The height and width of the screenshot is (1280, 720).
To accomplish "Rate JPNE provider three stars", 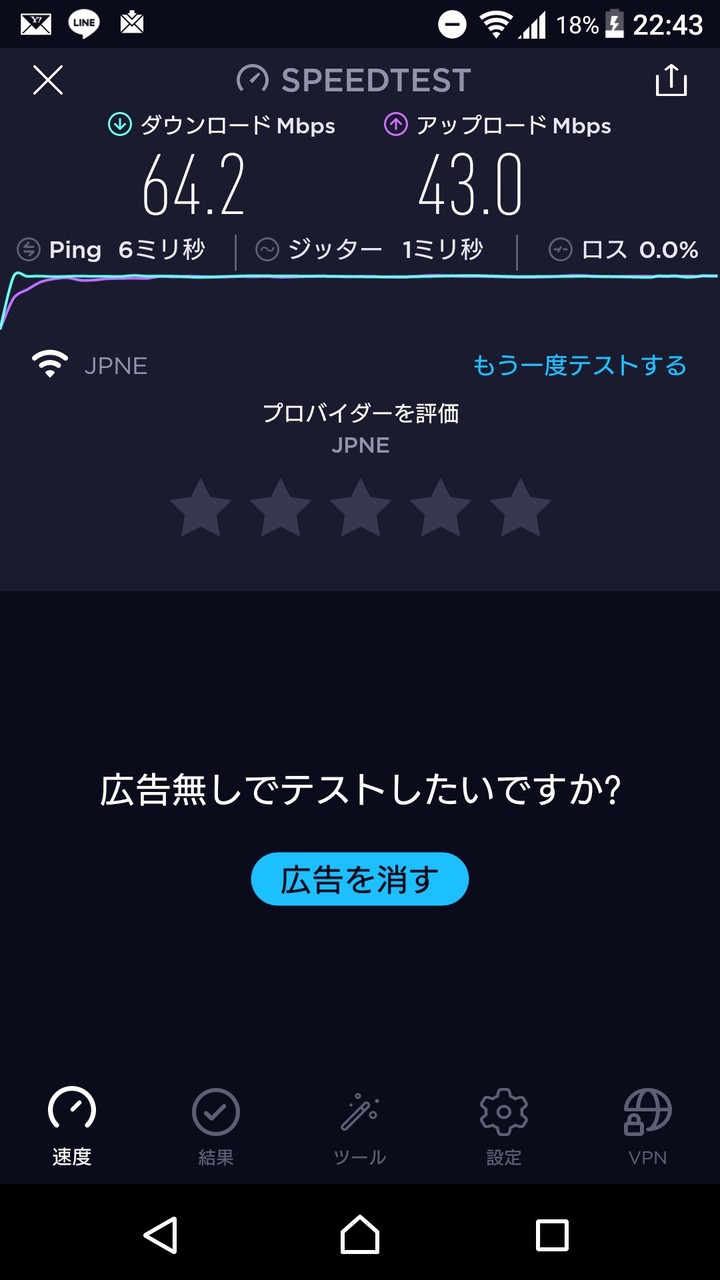I will tap(360, 508).
